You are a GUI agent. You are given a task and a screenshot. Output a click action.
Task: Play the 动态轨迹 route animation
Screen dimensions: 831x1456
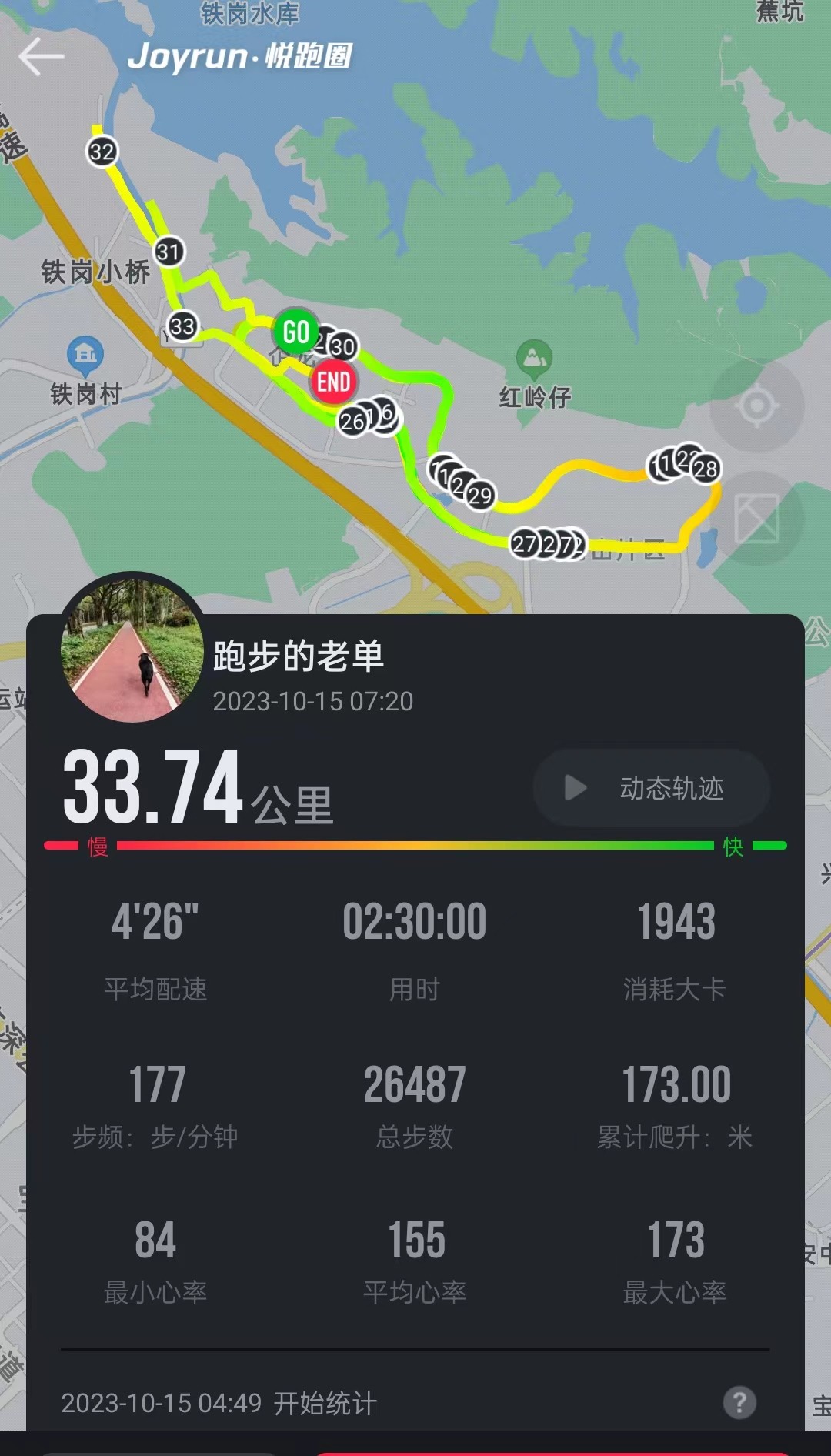[651, 788]
